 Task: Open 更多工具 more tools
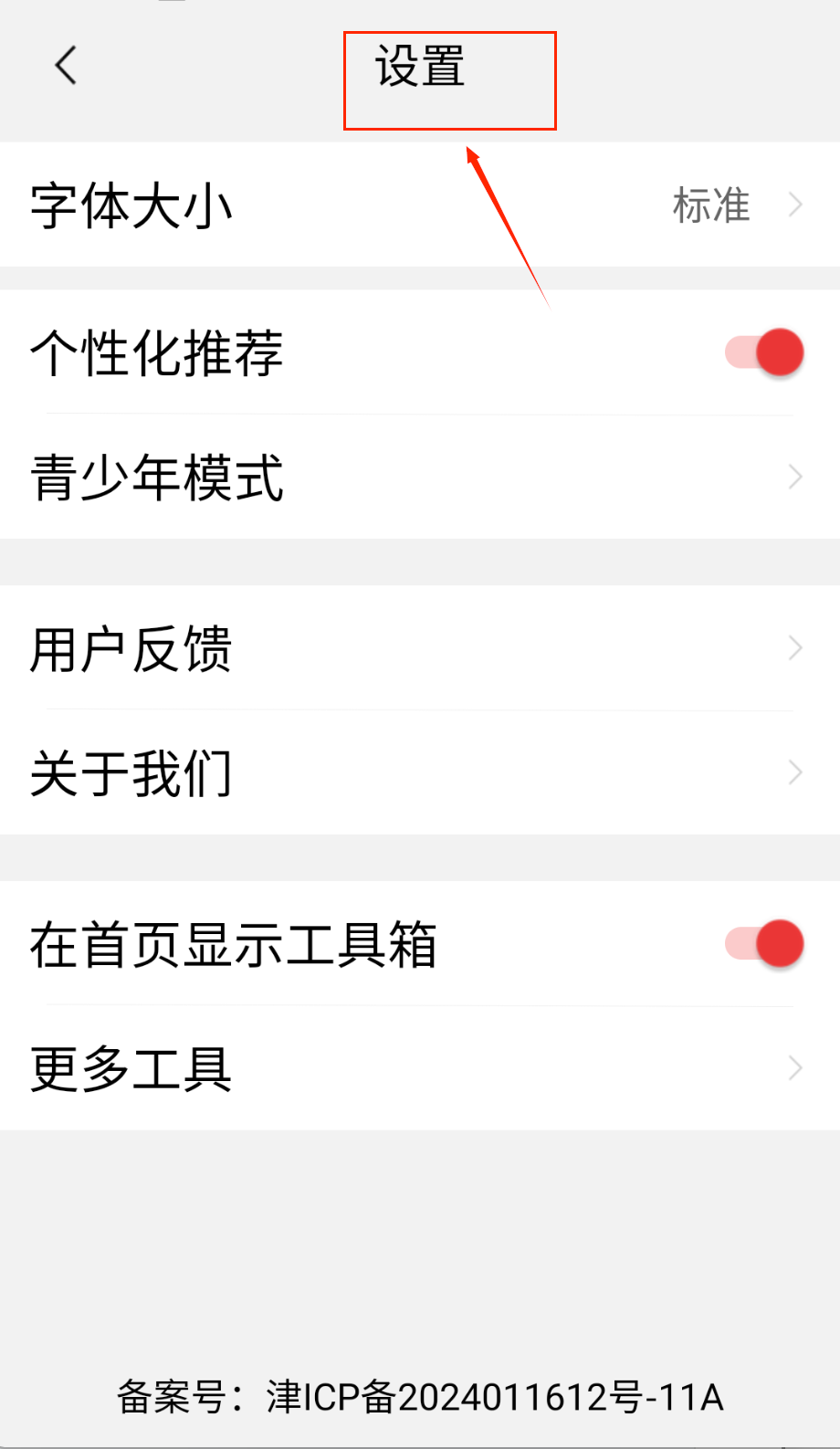420,1068
